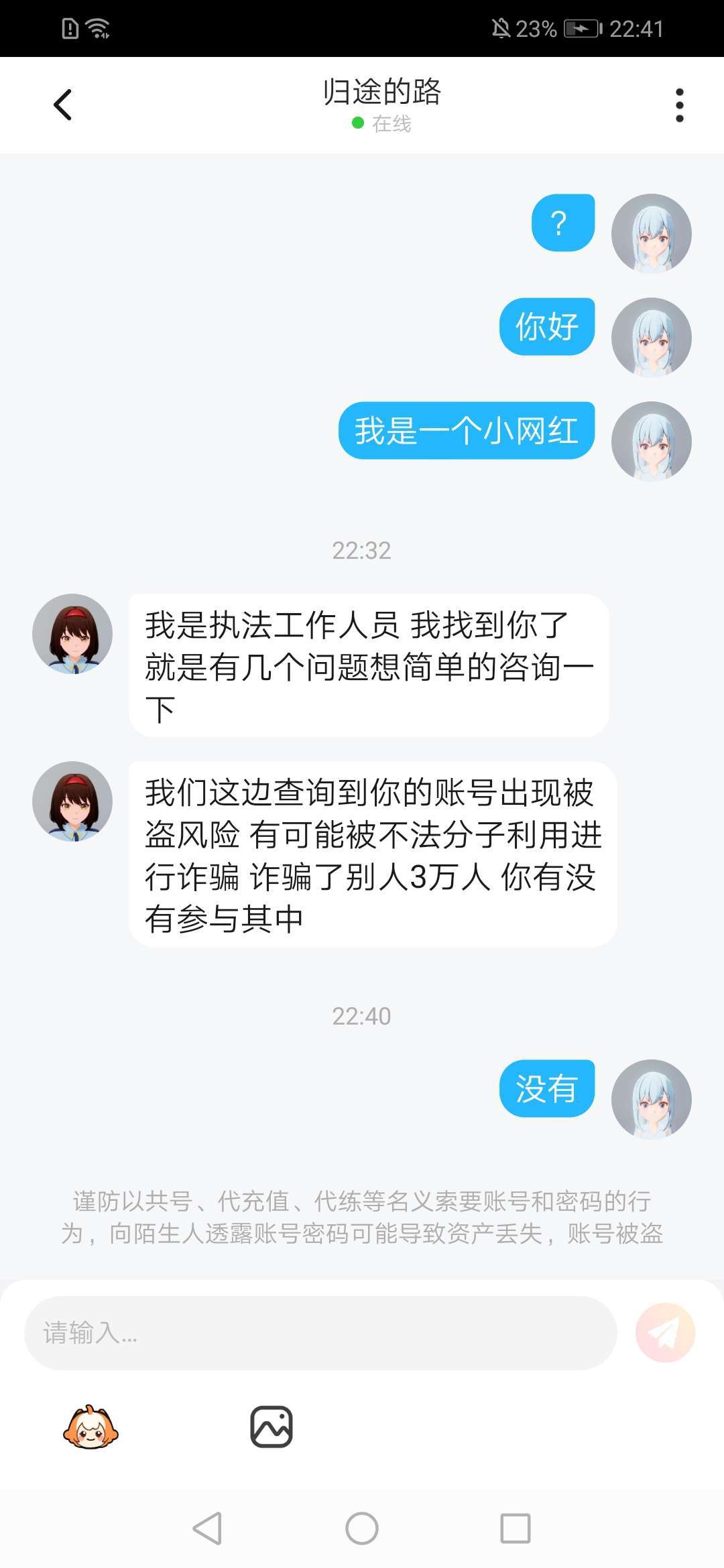Focus the 请输入 message input field
Image resolution: width=724 pixels, height=1568 pixels.
point(320,1333)
